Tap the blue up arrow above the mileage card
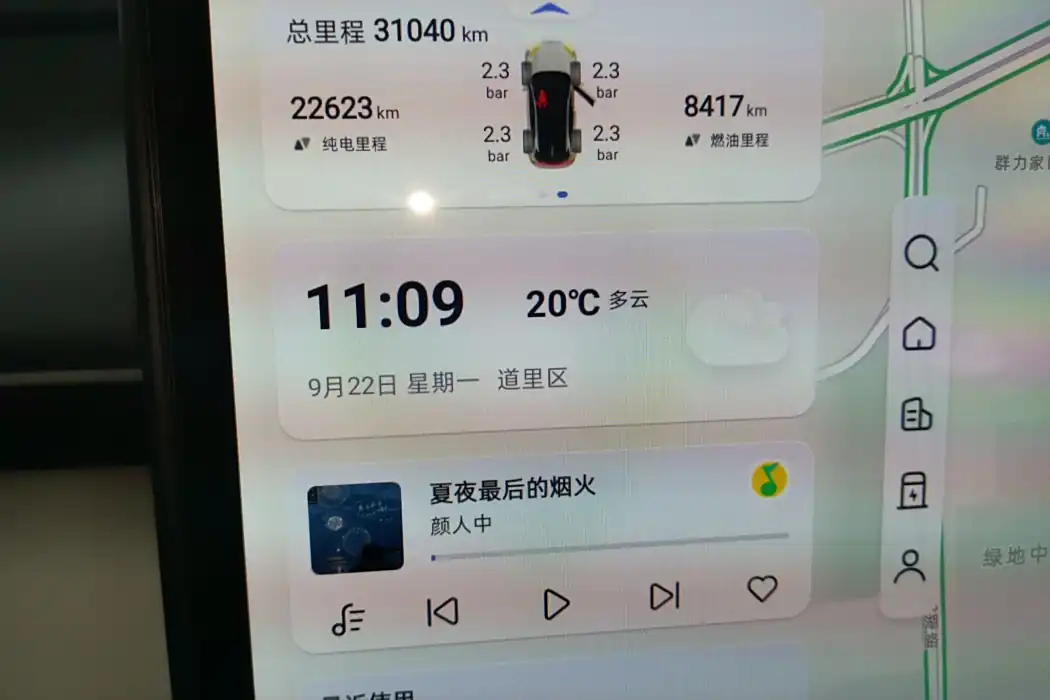This screenshot has width=1050, height=700. click(549, 9)
